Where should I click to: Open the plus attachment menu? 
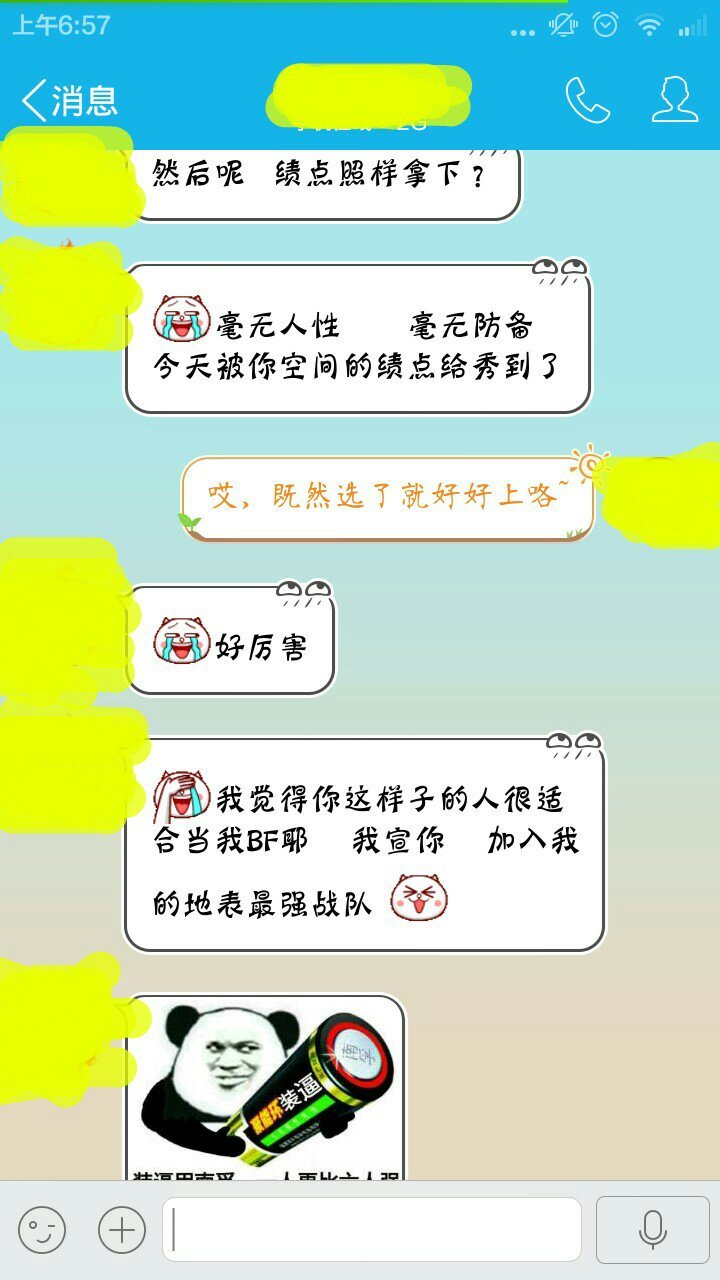tap(122, 1229)
